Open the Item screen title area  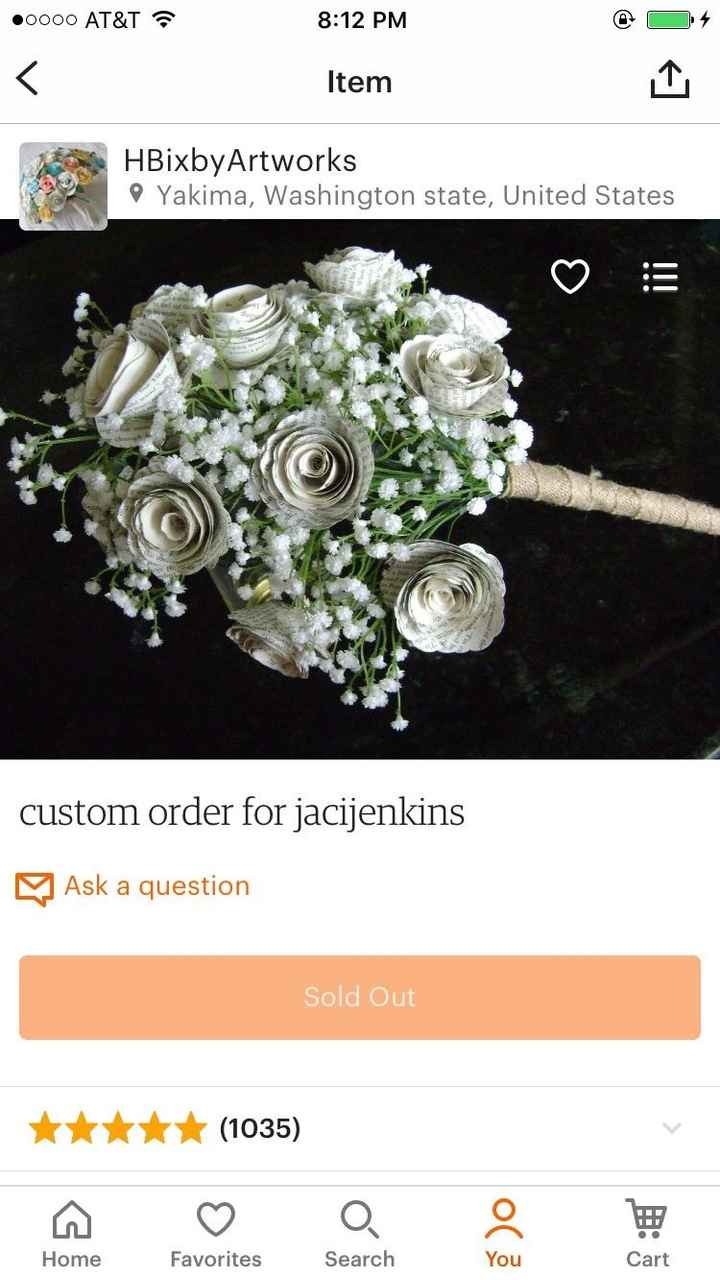point(359,82)
